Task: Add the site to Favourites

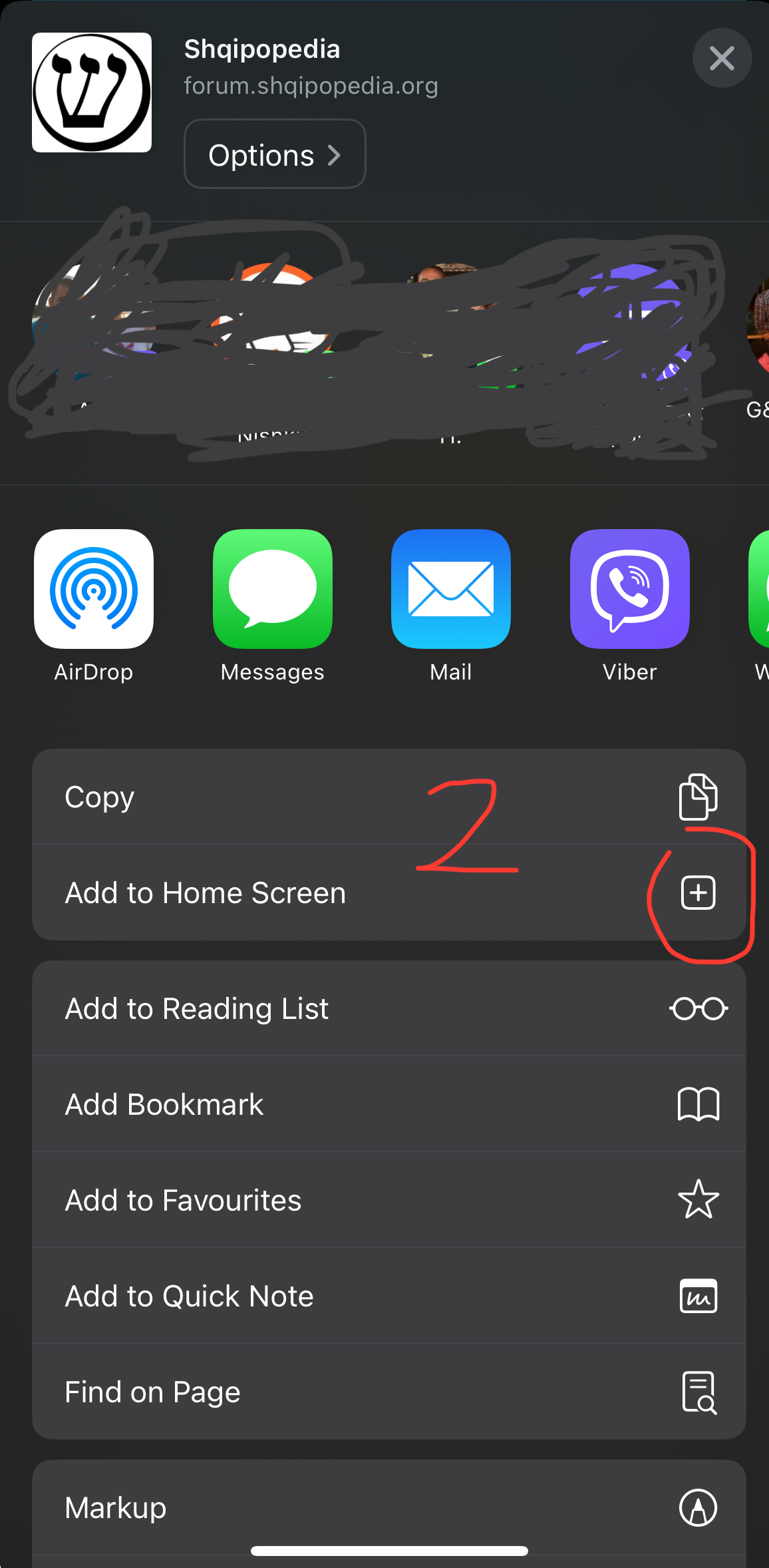Action: 388,1200
